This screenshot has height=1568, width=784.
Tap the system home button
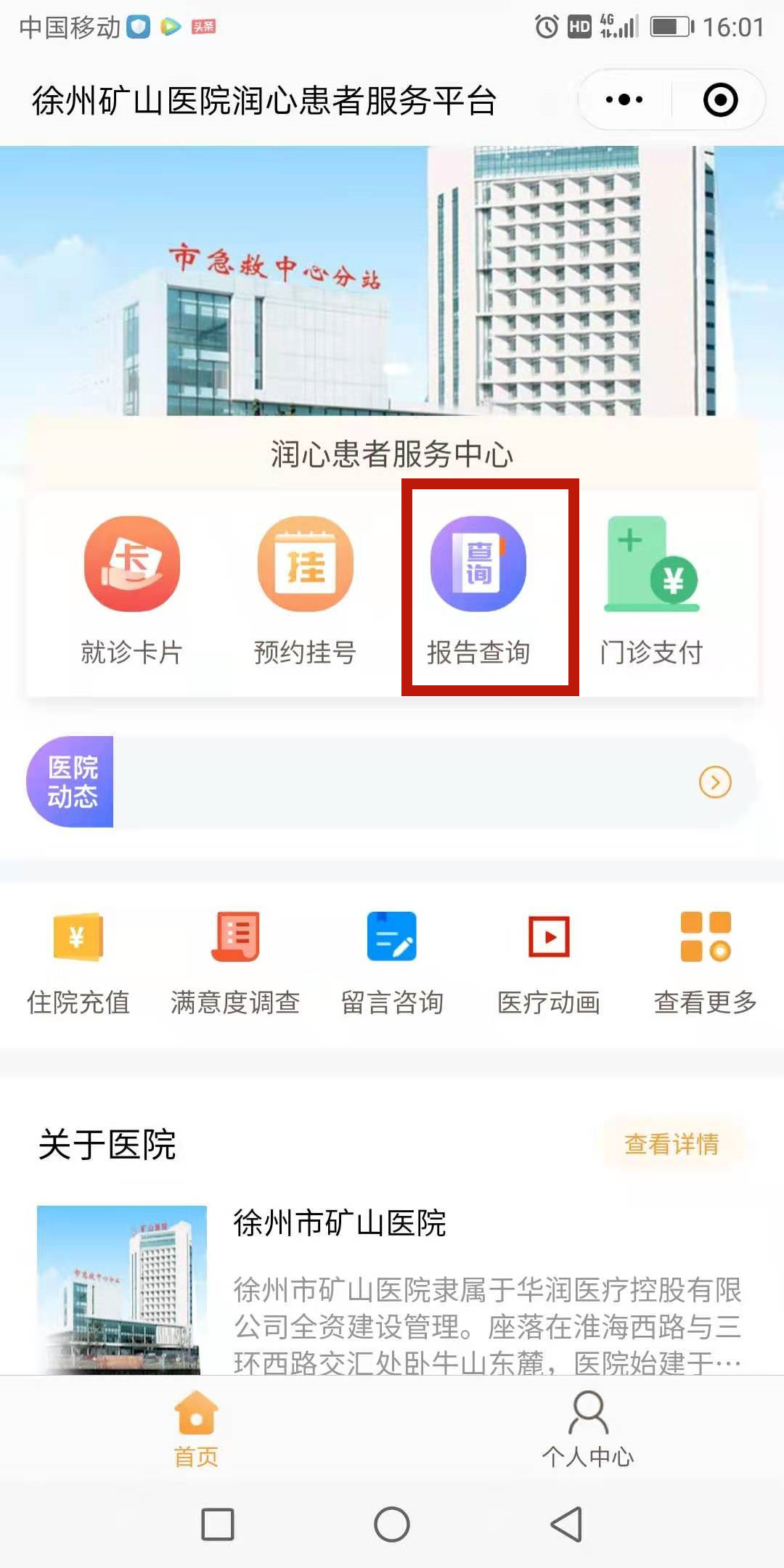[392, 1524]
